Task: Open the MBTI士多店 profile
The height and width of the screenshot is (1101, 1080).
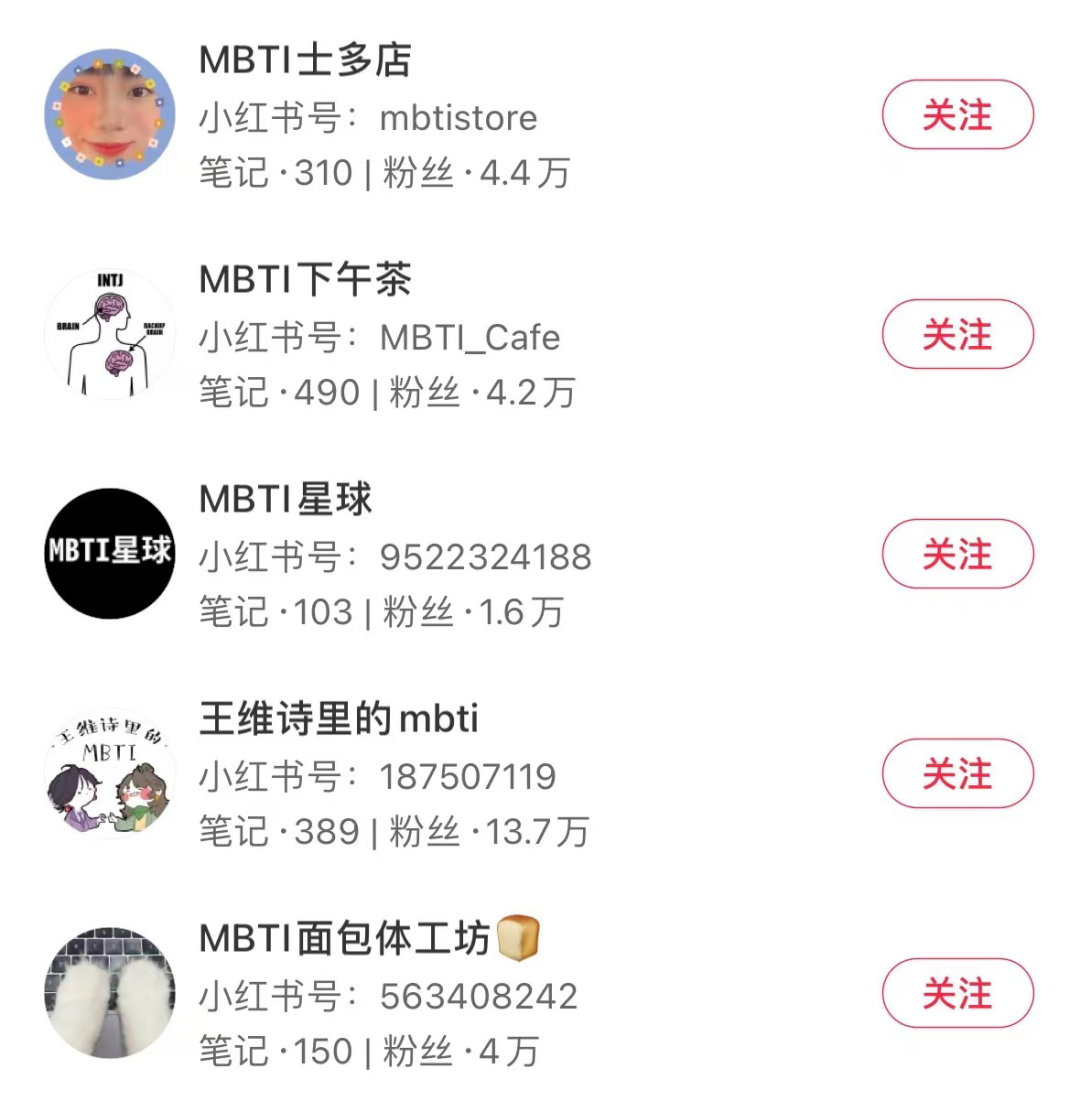Action: coord(305,61)
